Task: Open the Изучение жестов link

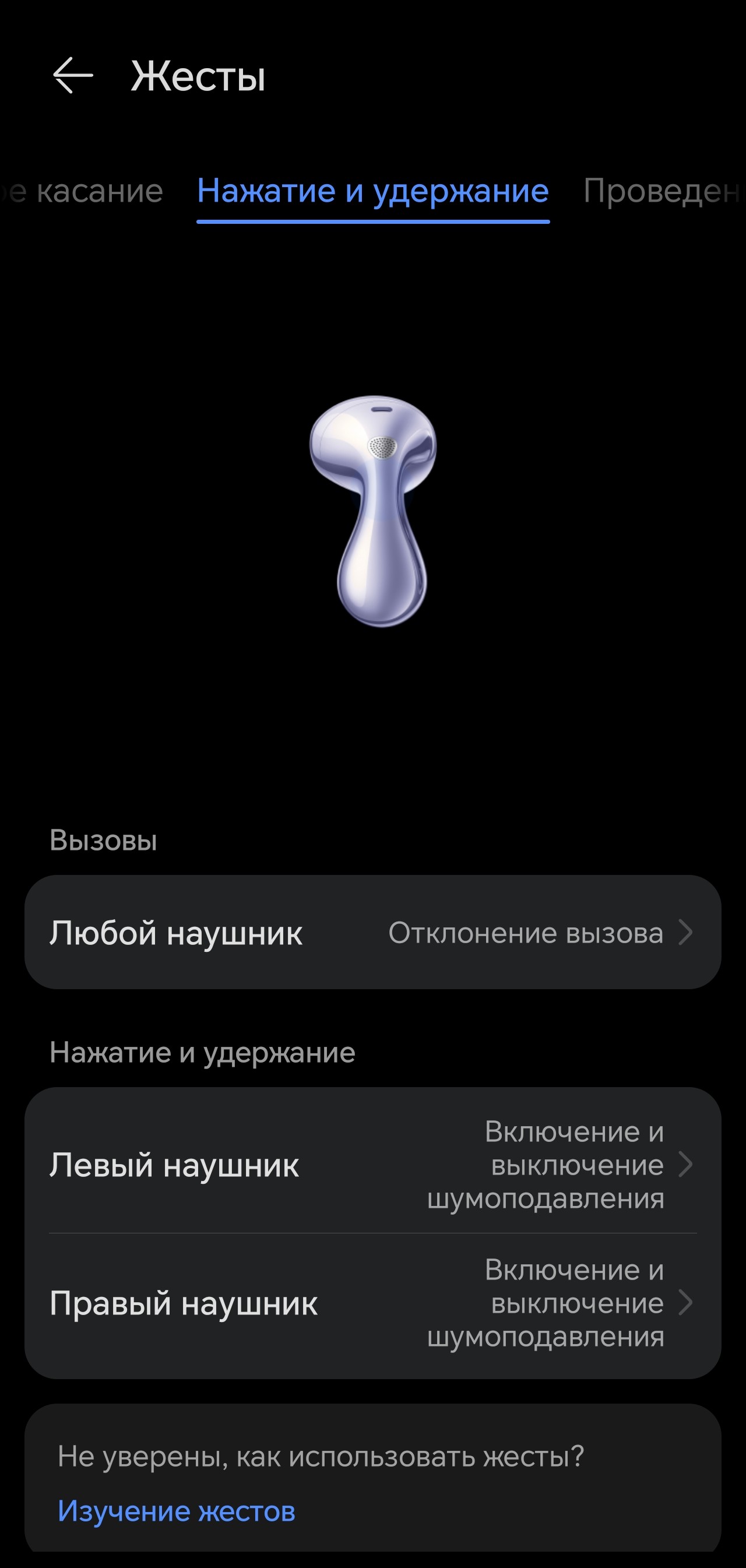Action: point(177,1511)
